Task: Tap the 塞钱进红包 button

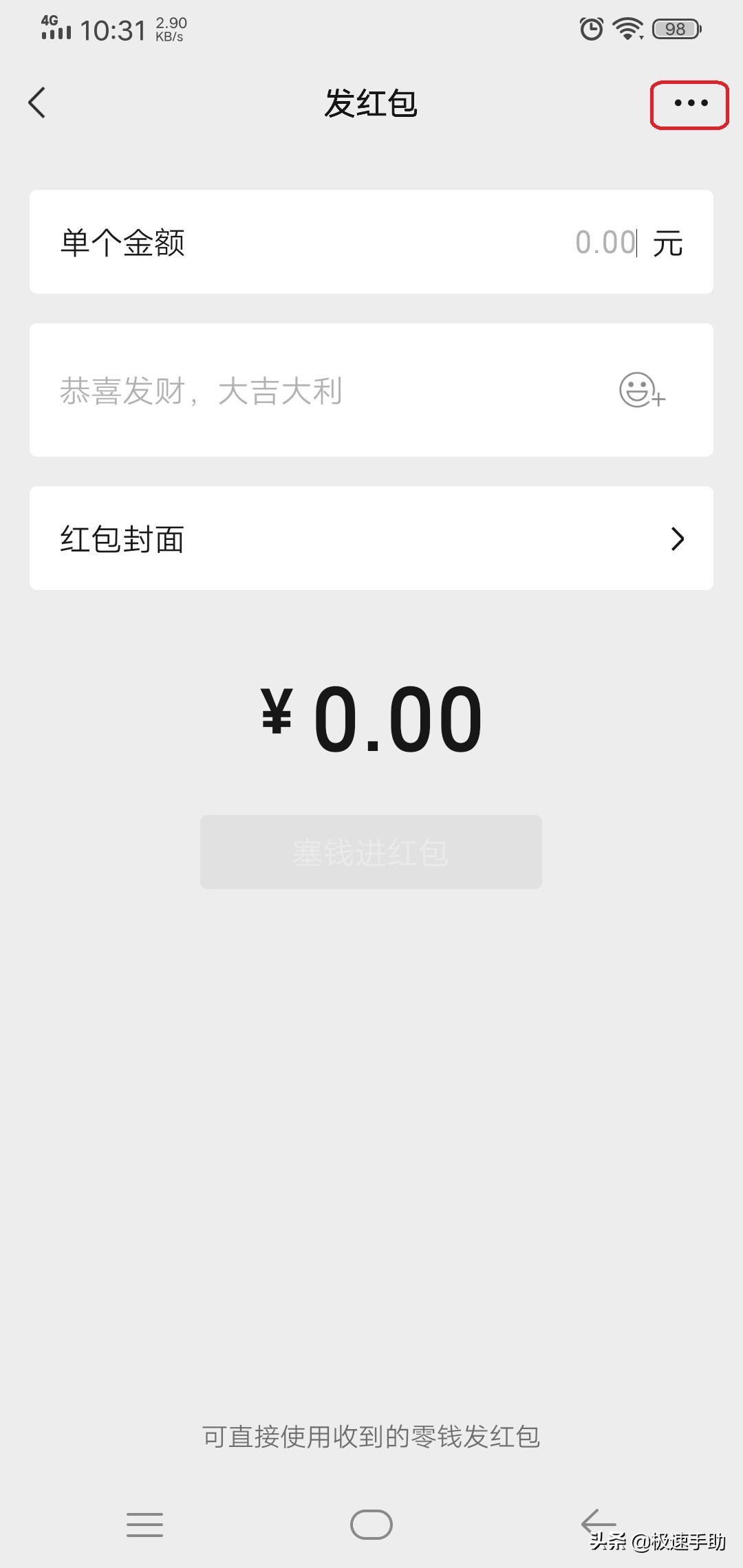Action: [x=371, y=852]
